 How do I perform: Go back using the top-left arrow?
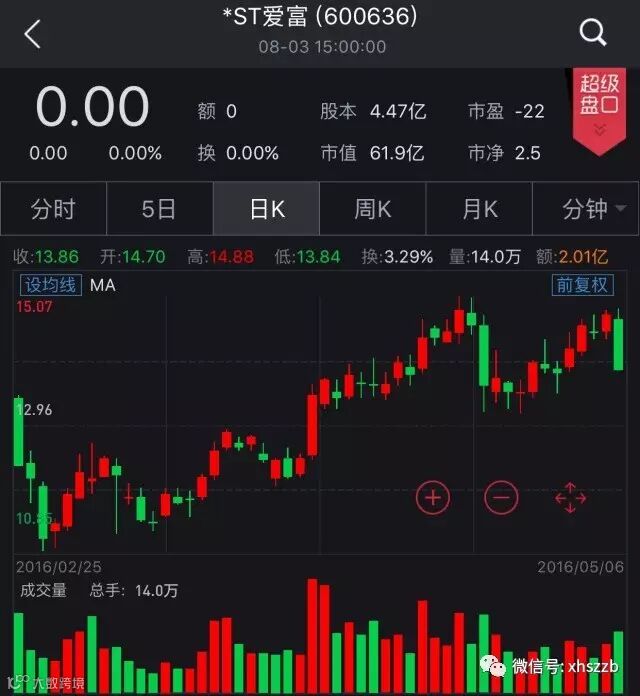33,34
